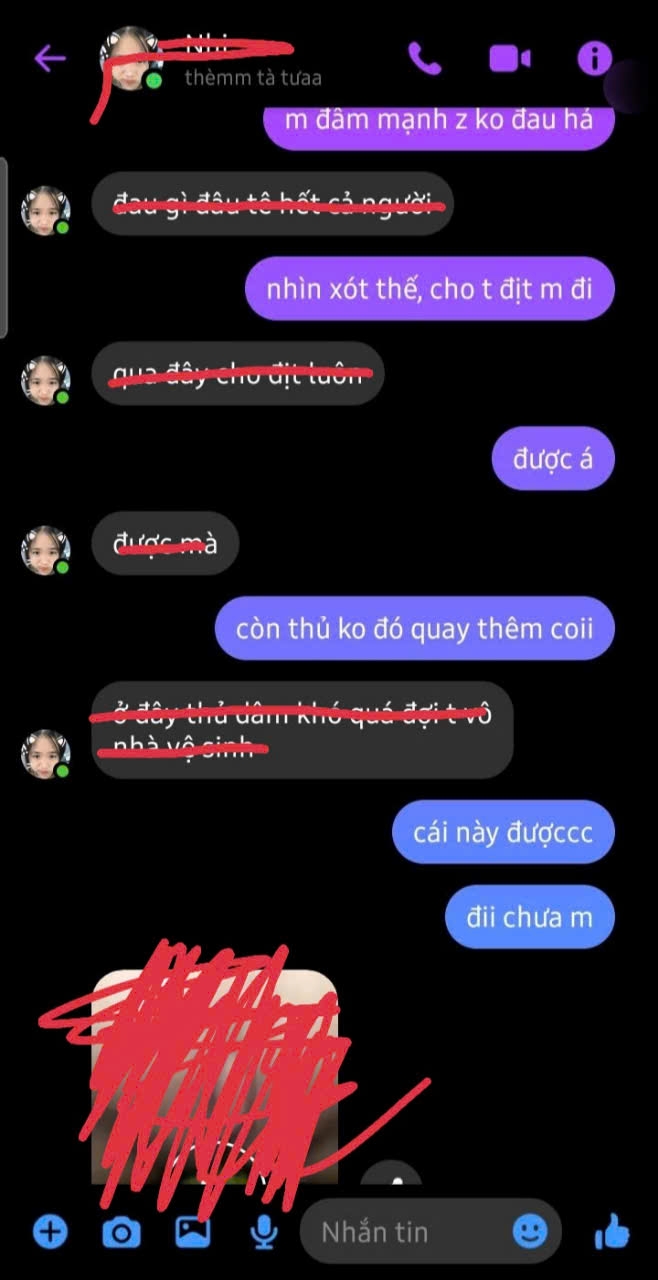Open the plus menu for more actions

coord(50,1231)
